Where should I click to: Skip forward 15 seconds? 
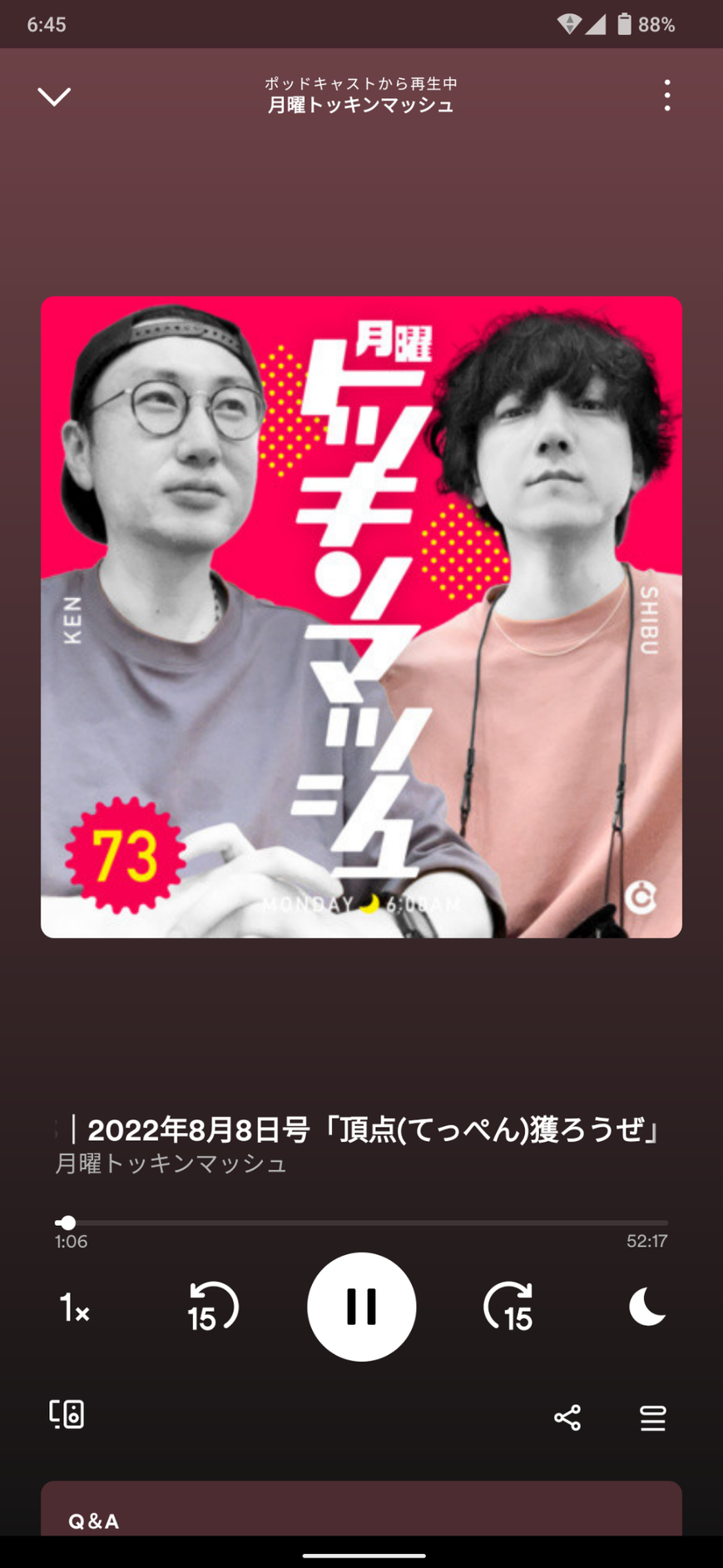(509, 1307)
